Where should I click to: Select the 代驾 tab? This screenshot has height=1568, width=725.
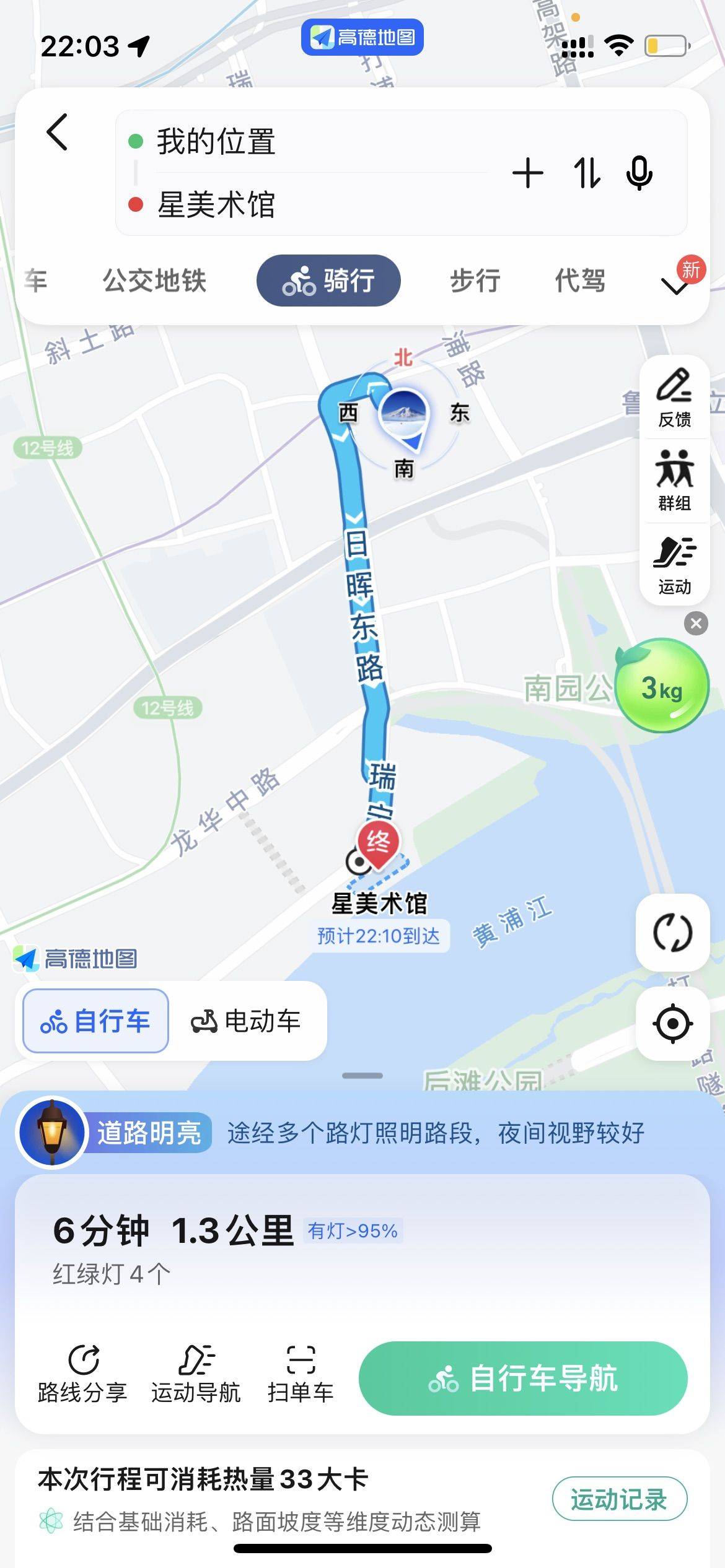(x=580, y=281)
